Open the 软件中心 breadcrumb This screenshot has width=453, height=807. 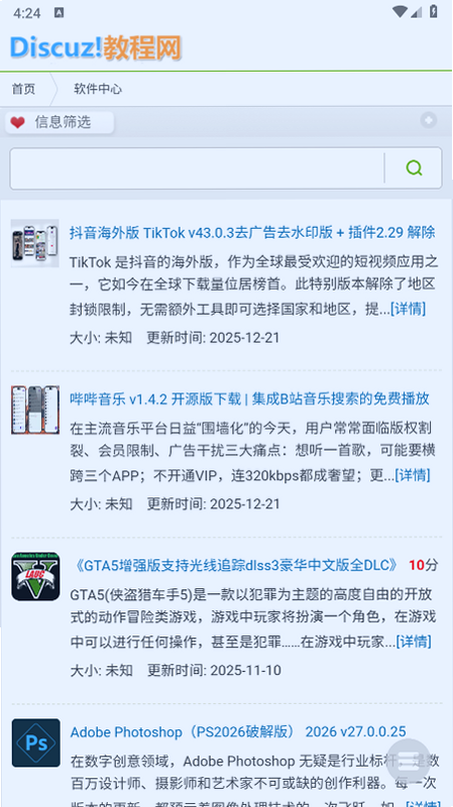point(98,89)
